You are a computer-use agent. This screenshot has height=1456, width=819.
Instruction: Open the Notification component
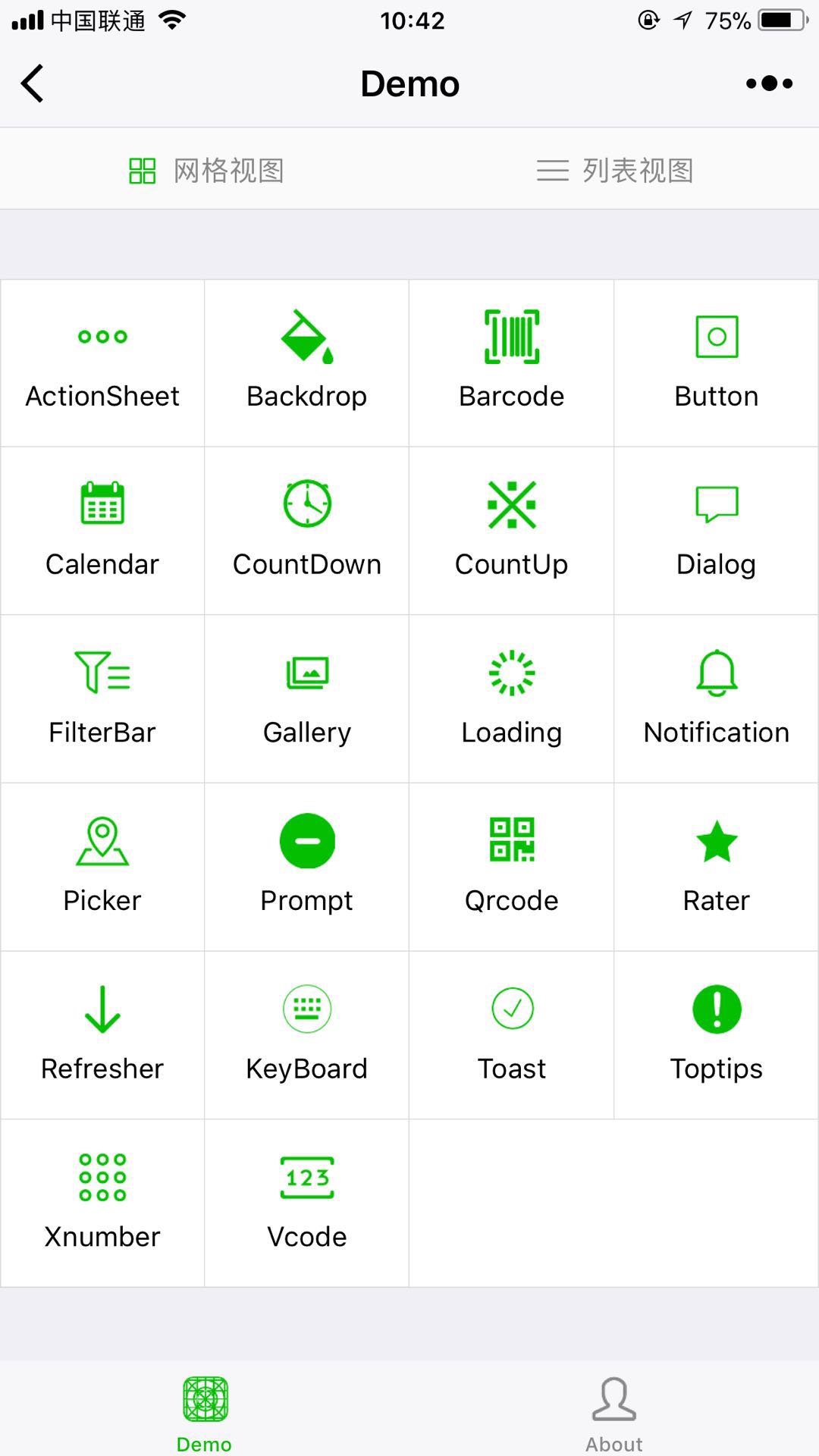pos(717,699)
